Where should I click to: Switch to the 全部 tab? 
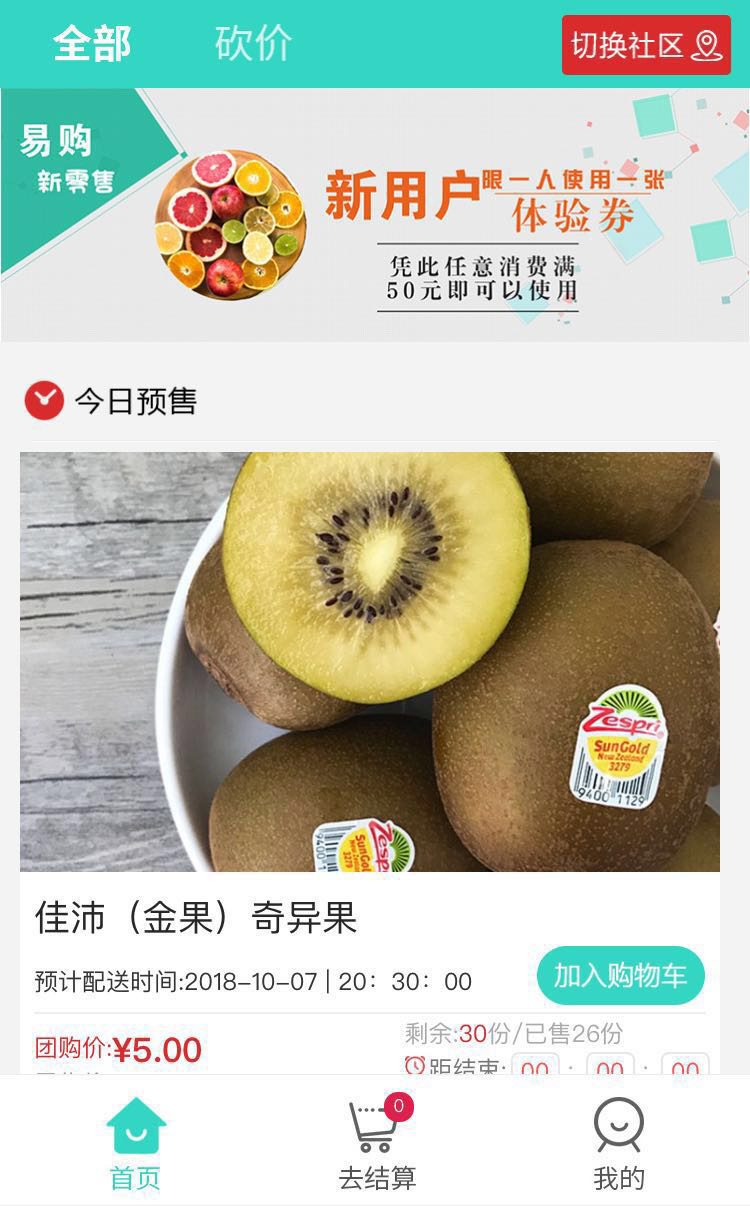(92, 44)
